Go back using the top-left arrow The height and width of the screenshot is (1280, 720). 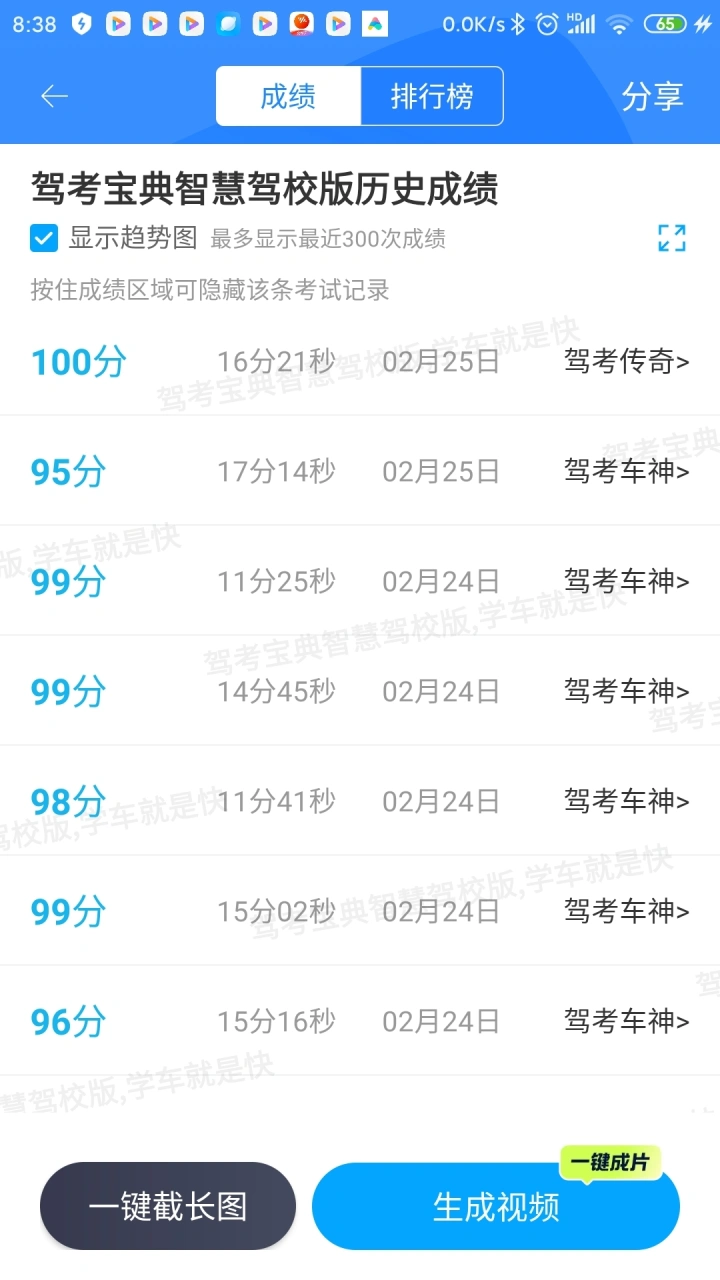54,96
